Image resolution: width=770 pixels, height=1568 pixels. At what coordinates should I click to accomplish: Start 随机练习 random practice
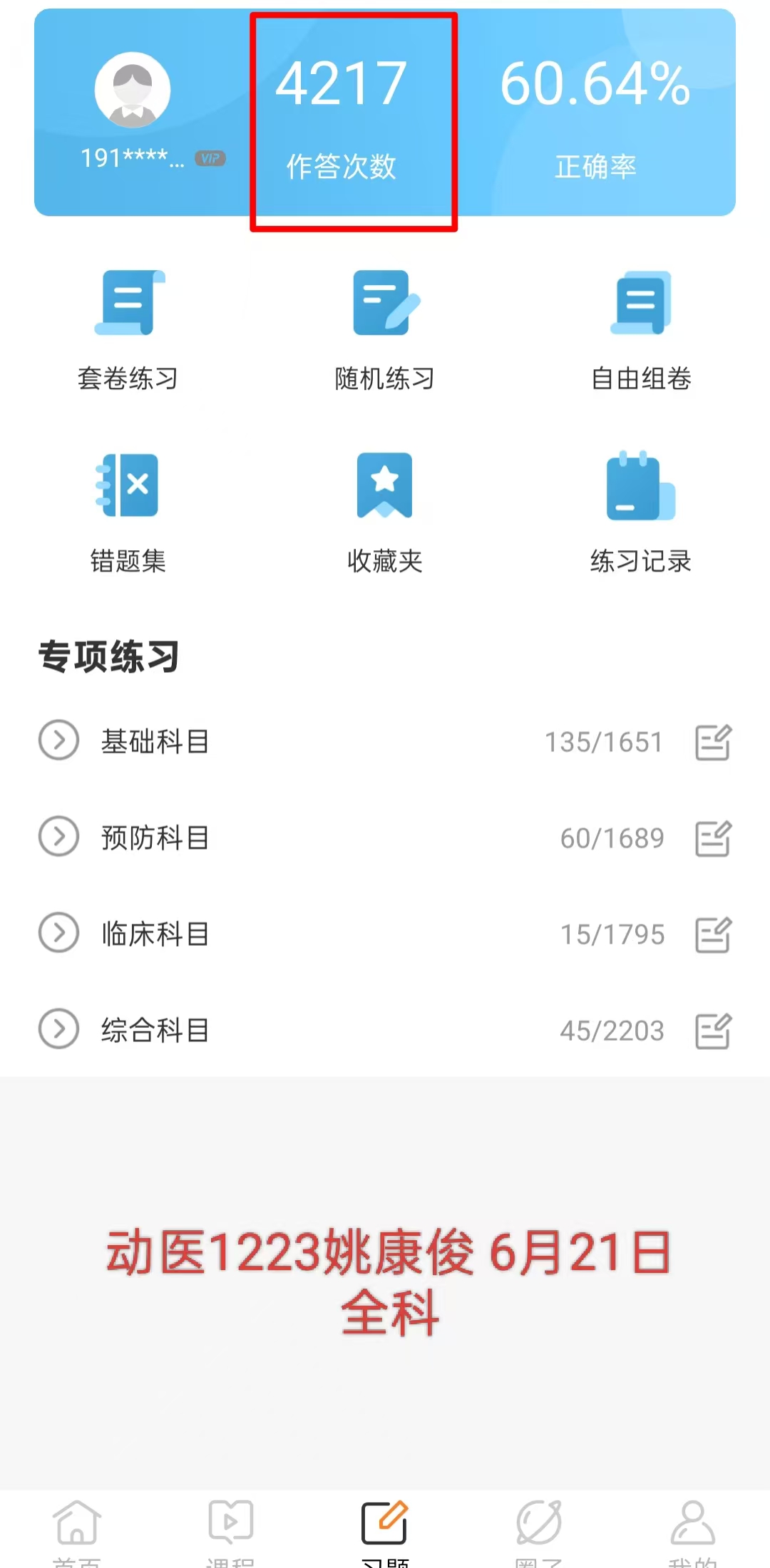[385, 328]
